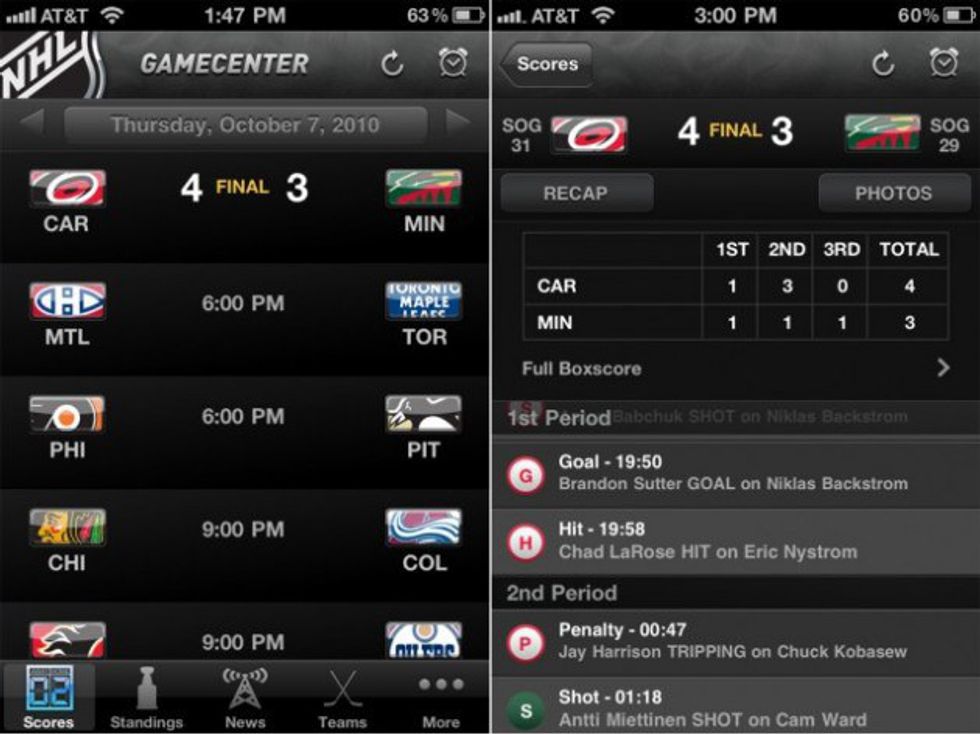Switch to the Standings tab
Image resolution: width=980 pixels, height=734 pixels.
click(147, 698)
